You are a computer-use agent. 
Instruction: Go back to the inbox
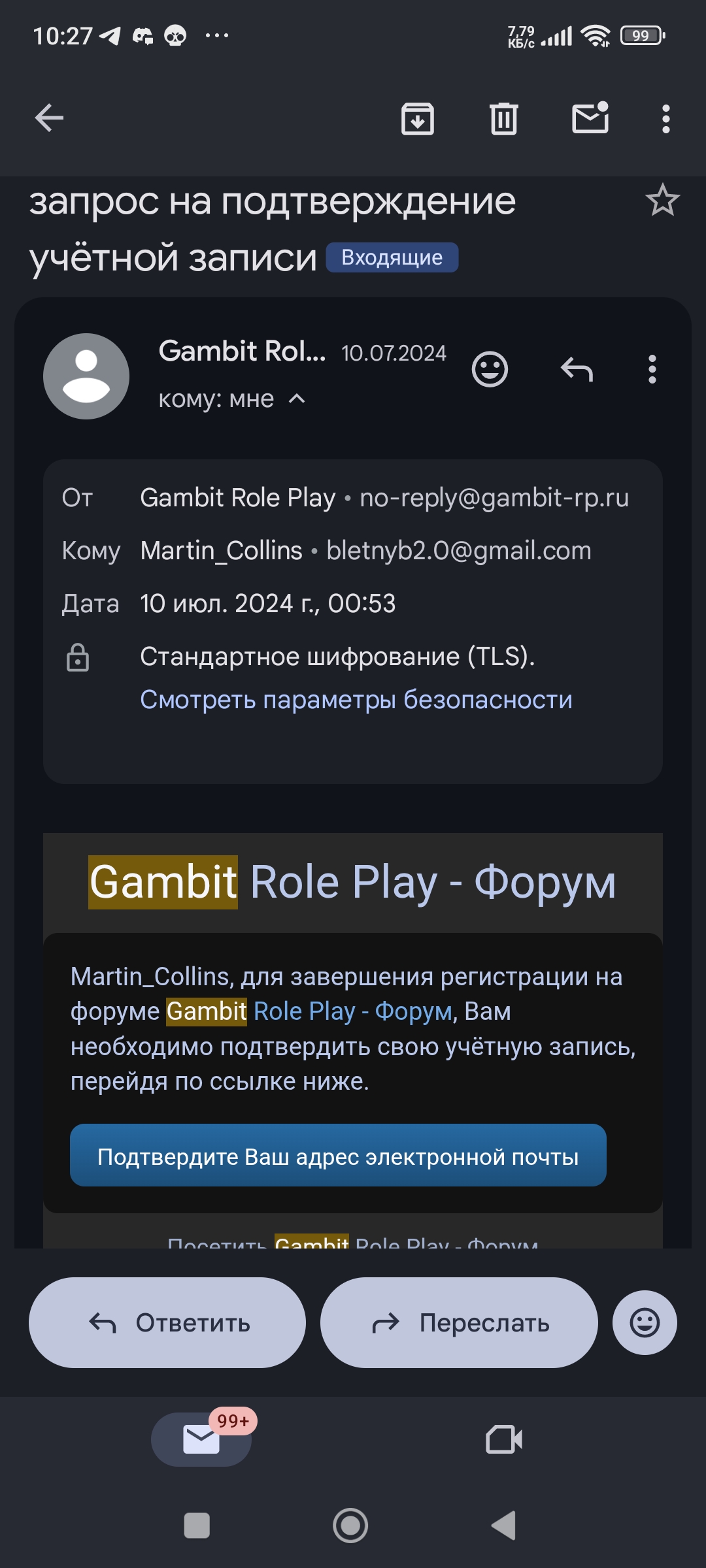pyautogui.click(x=49, y=118)
